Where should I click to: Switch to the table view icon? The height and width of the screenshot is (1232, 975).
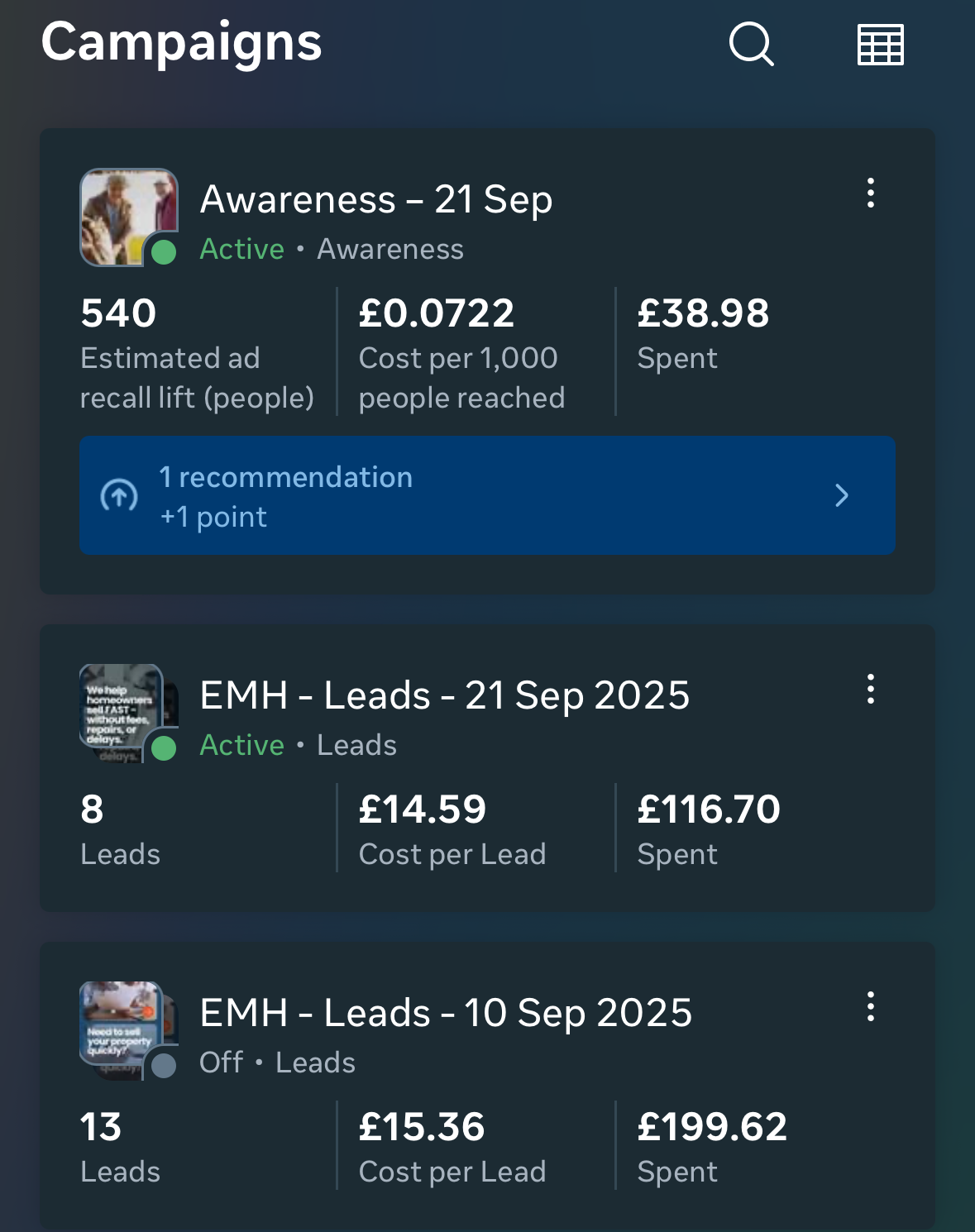880,45
